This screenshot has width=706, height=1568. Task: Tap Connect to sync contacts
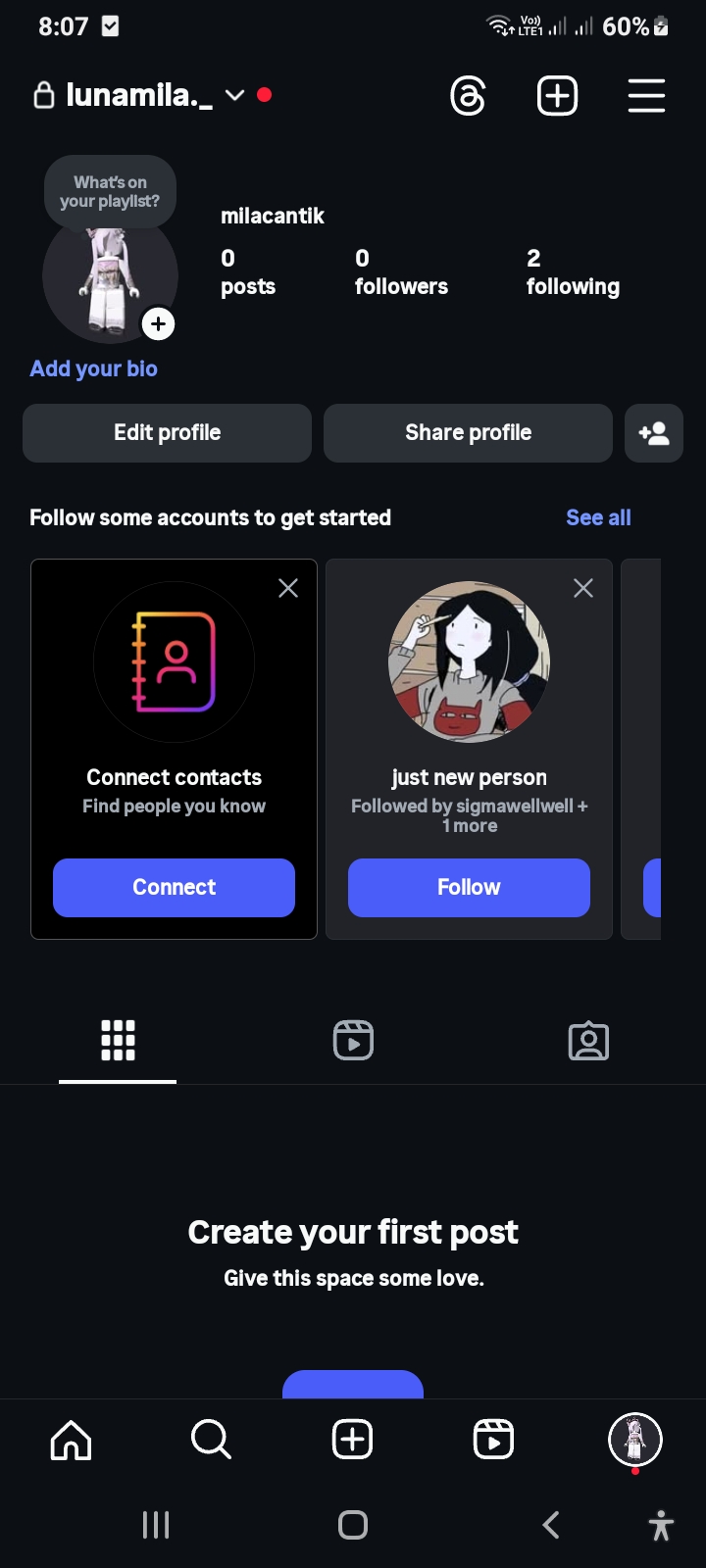point(174,888)
